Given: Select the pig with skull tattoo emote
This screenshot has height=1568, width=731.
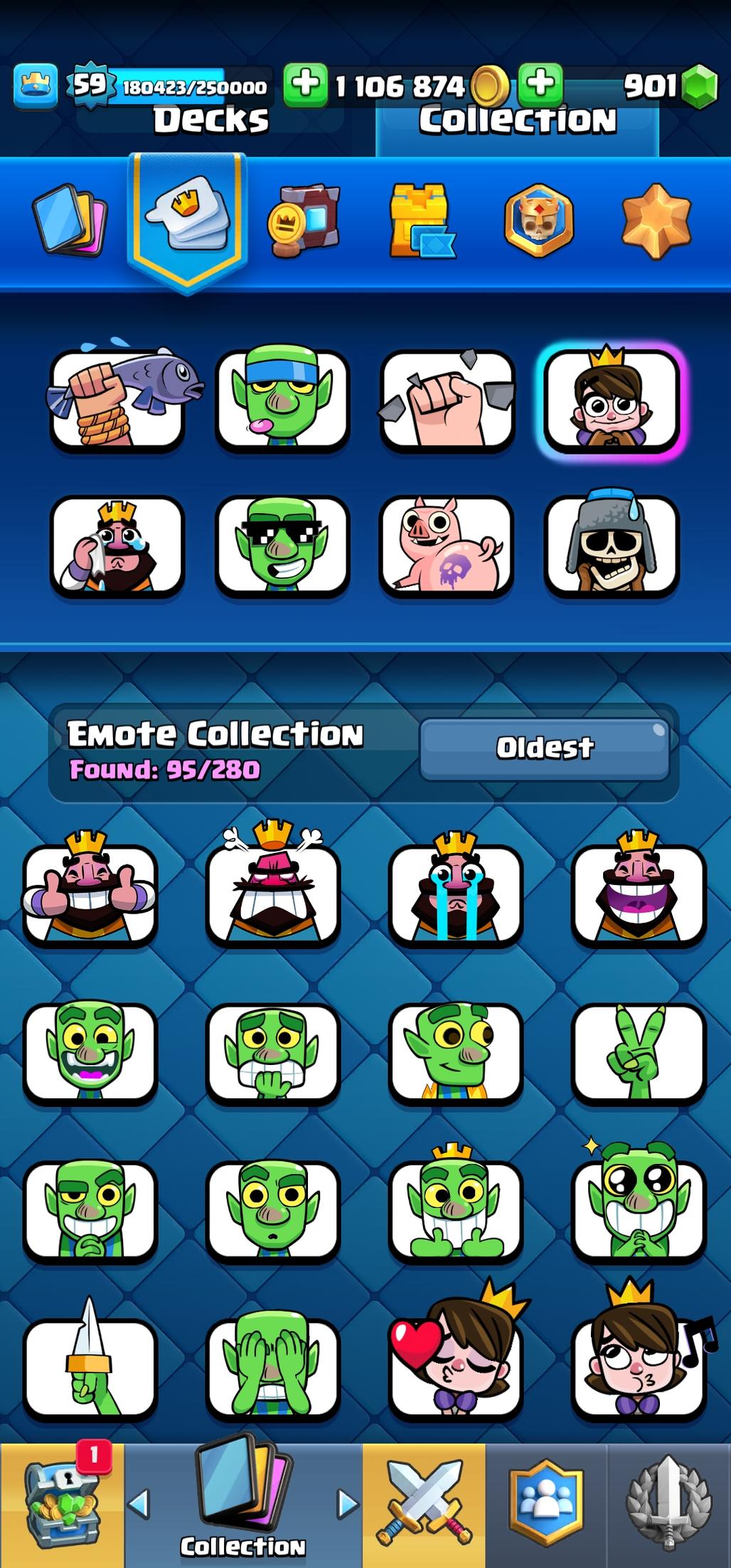Looking at the screenshot, I should point(447,545).
